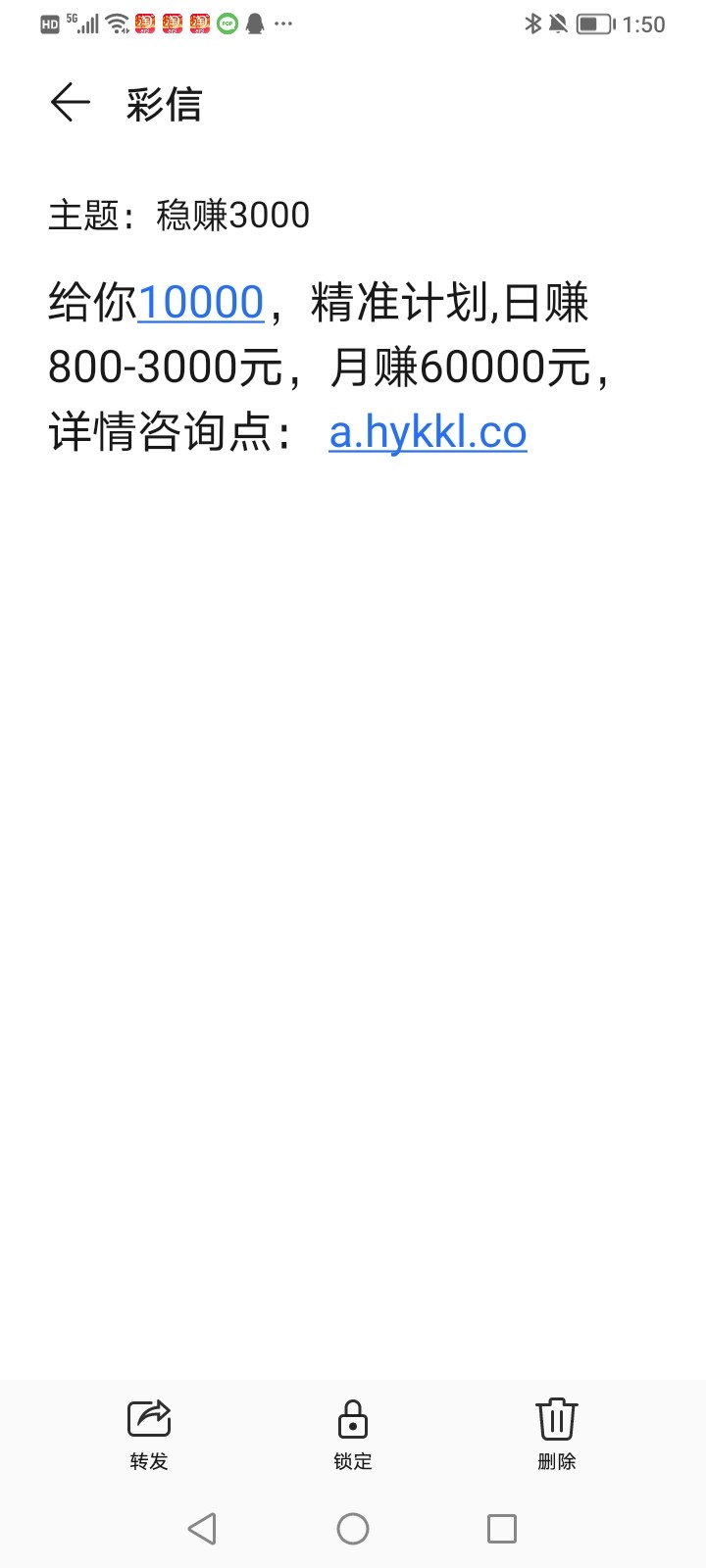The height and width of the screenshot is (1568, 706).
Task: Open the a.hykkl.co link
Action: click(x=428, y=431)
